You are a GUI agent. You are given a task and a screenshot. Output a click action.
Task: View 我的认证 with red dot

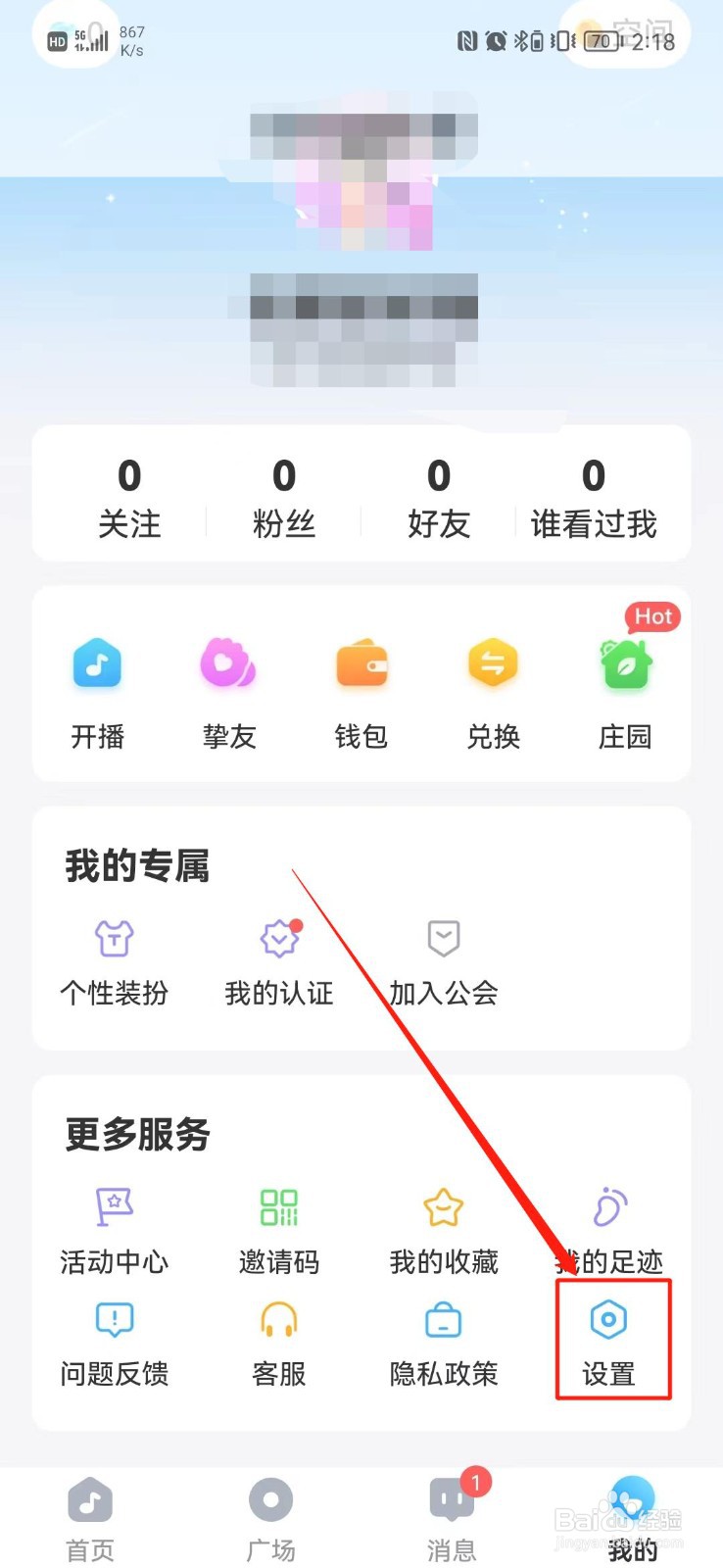[278, 960]
